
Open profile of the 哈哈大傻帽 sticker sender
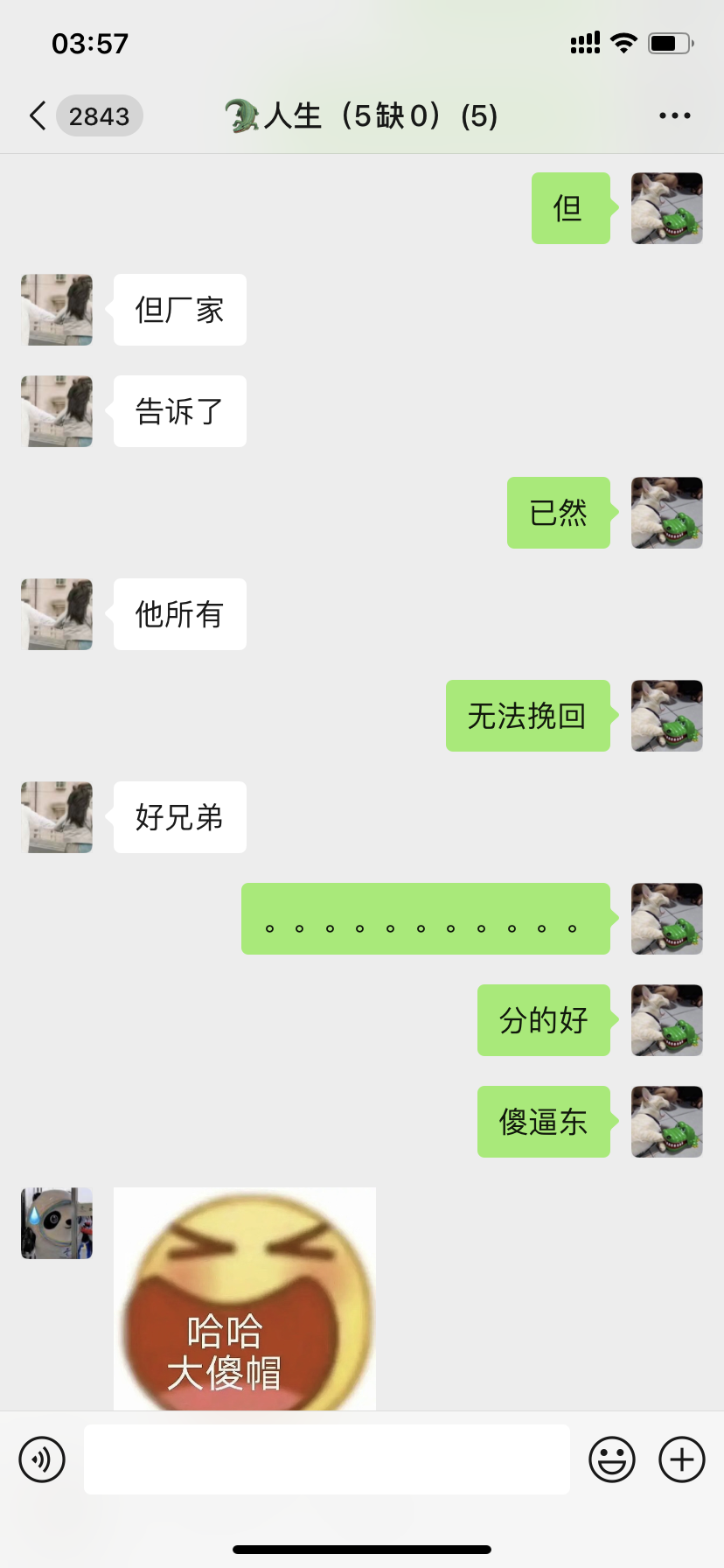pos(57,1223)
